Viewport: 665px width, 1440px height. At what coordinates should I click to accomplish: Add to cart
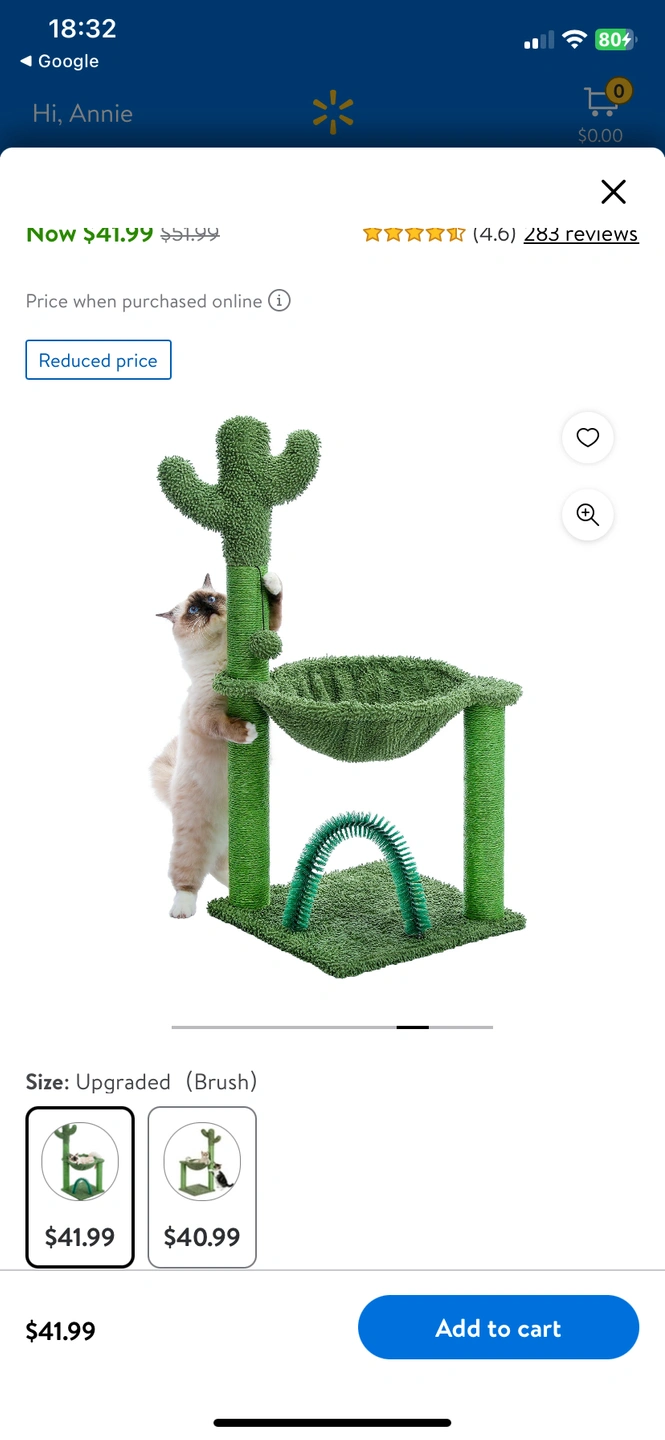point(498,1328)
